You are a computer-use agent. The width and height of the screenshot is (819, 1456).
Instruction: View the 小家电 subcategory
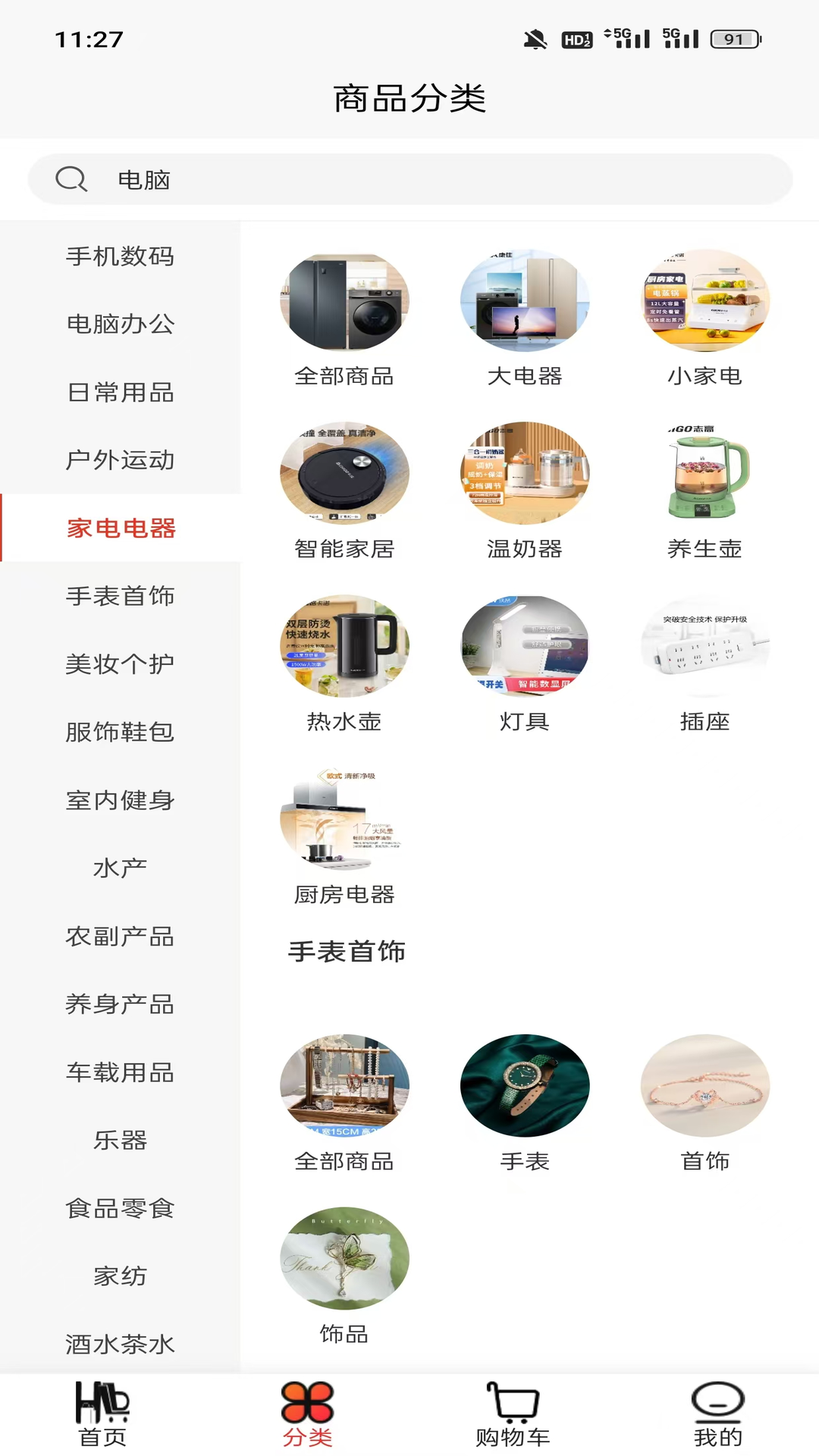[x=705, y=318]
